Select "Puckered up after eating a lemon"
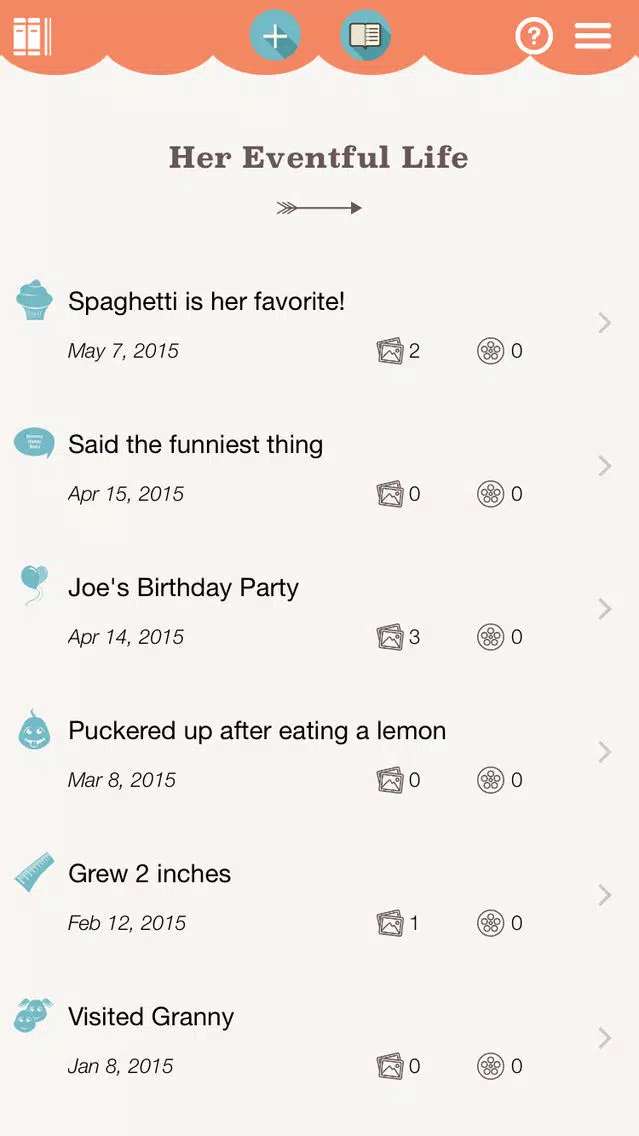 point(320,752)
